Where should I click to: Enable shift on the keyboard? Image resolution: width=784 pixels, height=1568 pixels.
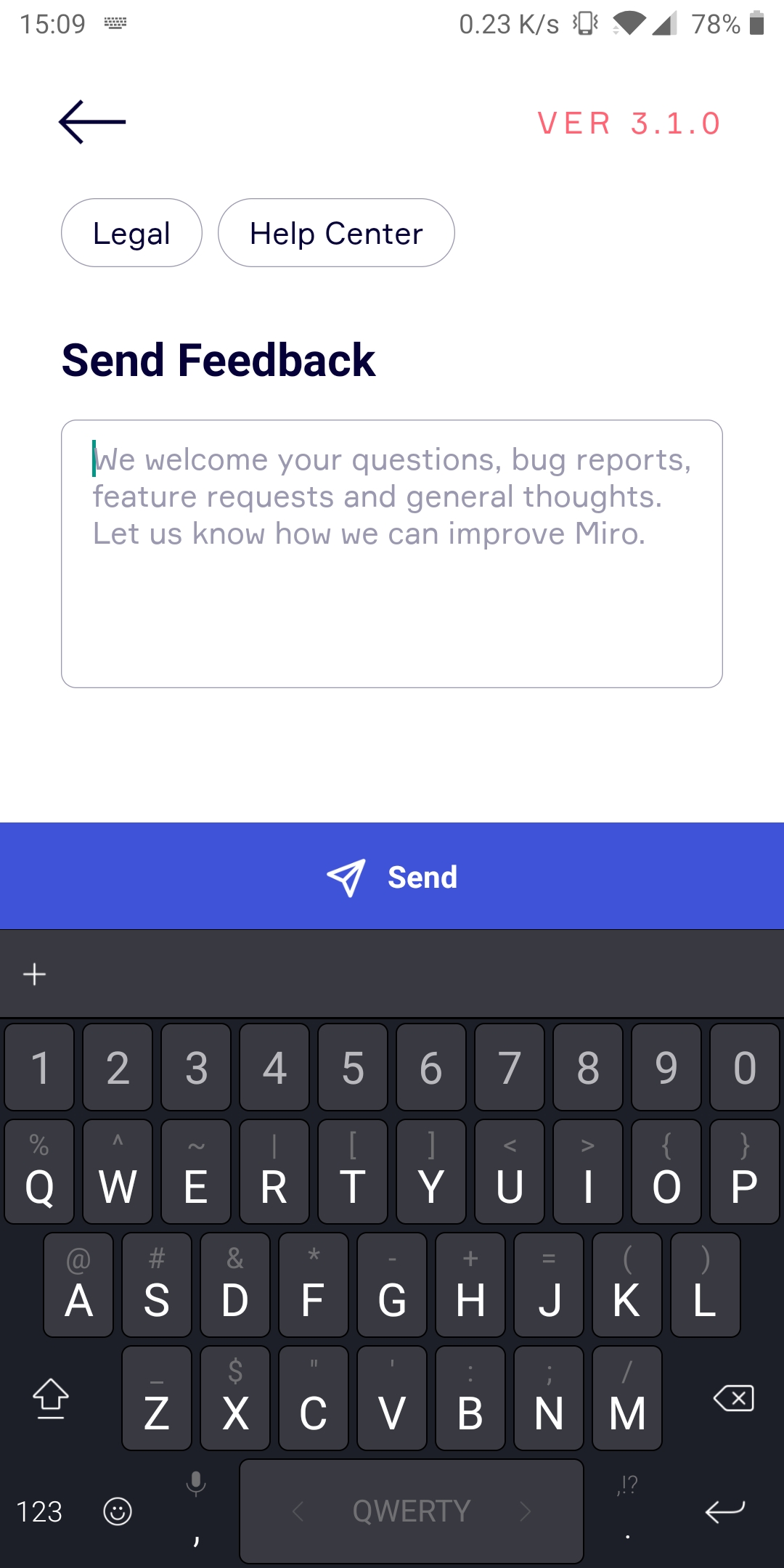coord(51,1398)
